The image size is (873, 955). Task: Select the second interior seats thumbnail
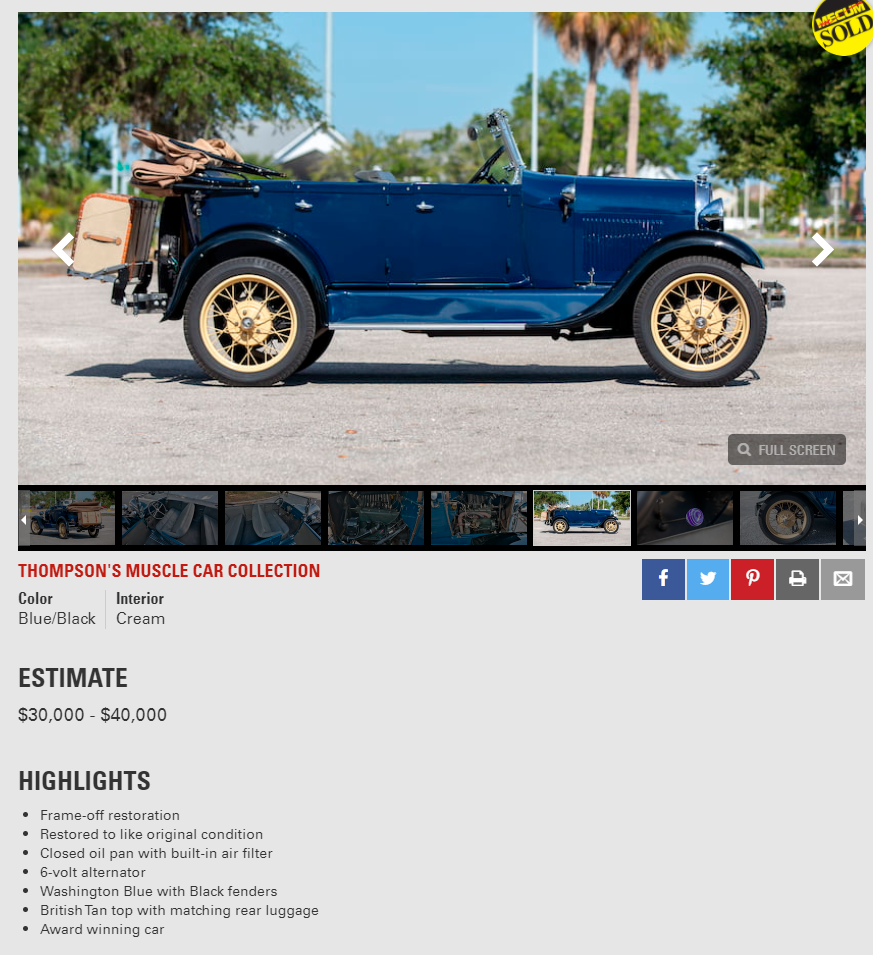pyautogui.click(x=273, y=518)
